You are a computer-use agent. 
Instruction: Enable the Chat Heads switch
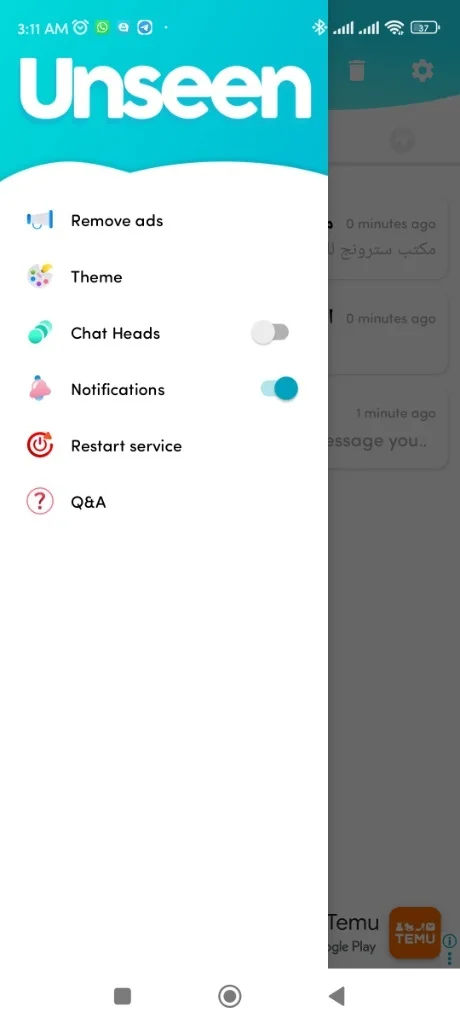pos(271,333)
